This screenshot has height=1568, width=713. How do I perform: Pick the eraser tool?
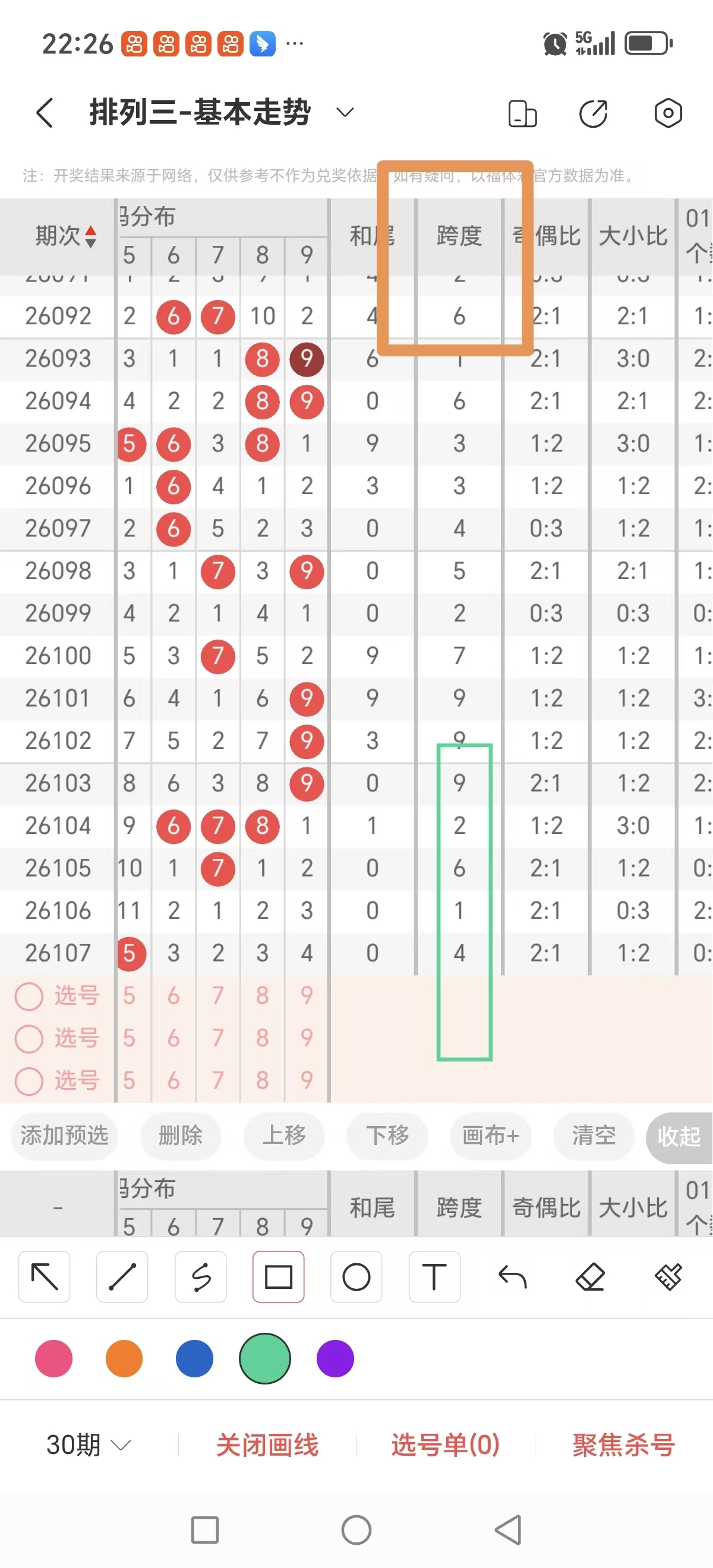[590, 1276]
